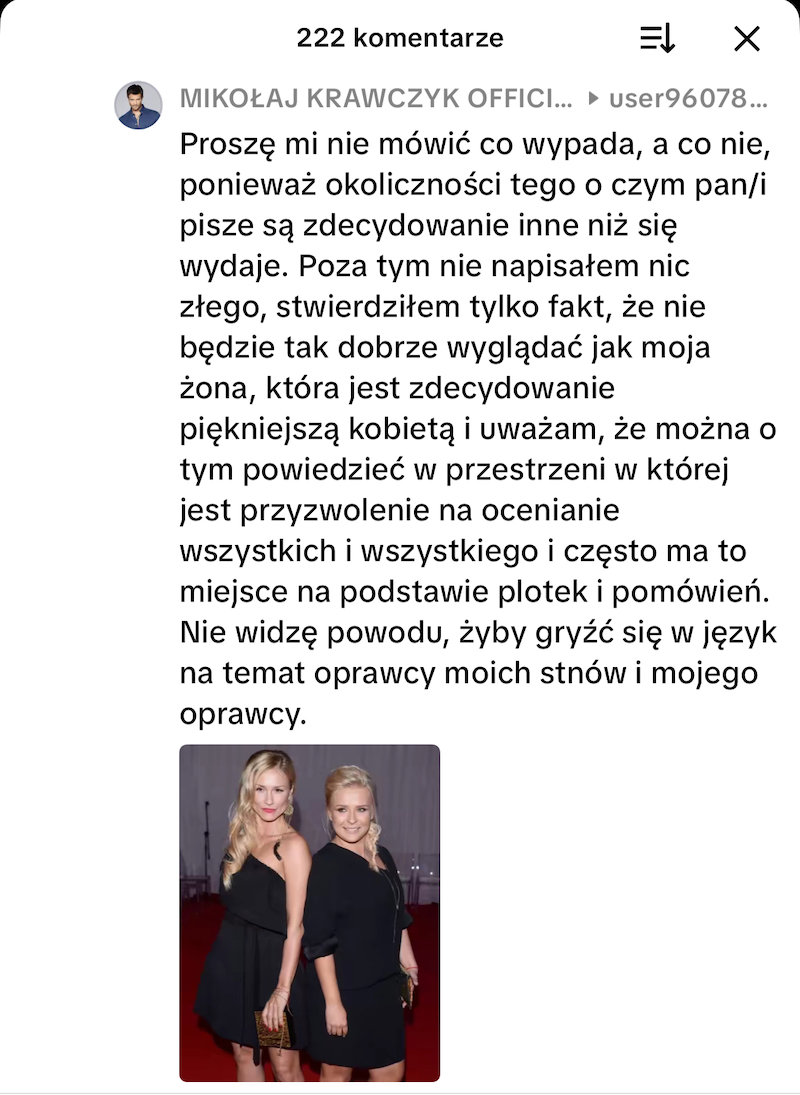The width and height of the screenshot is (800, 1095).
Task: Open user96078's profile from the reply tag
Action: (x=689, y=99)
